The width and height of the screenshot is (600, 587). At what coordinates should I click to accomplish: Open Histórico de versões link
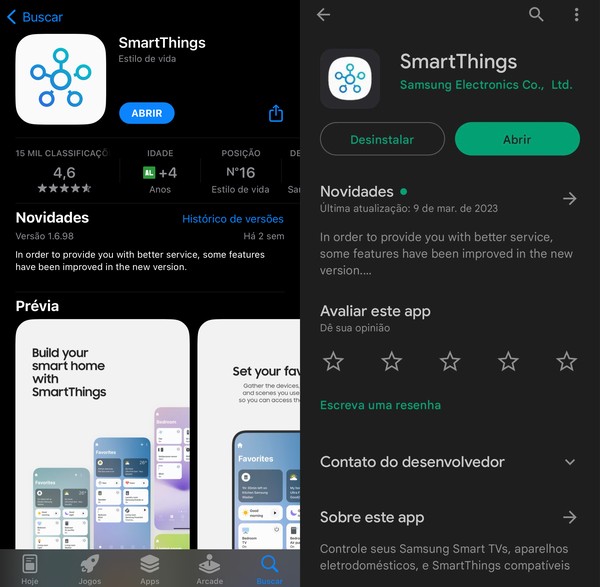coord(232,218)
